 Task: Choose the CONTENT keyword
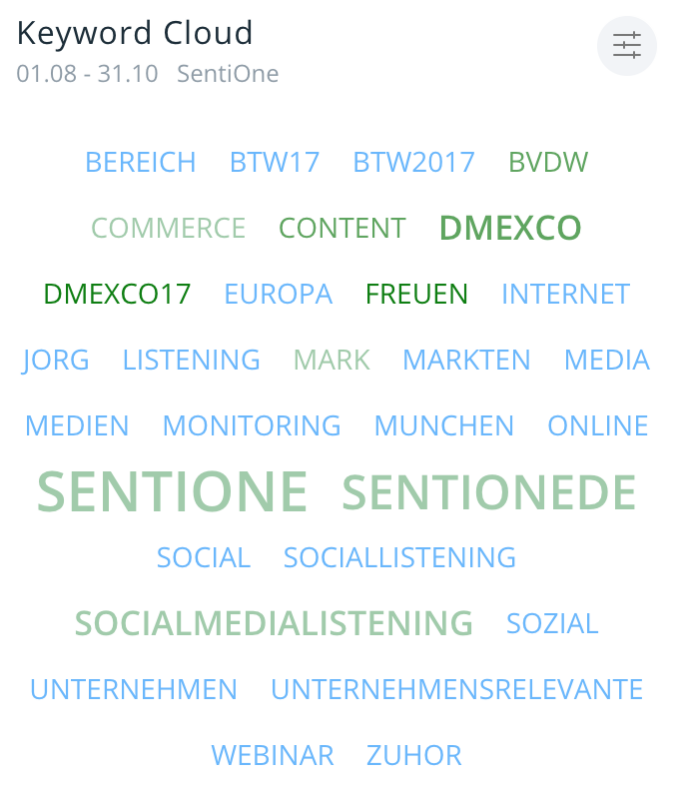[342, 228]
